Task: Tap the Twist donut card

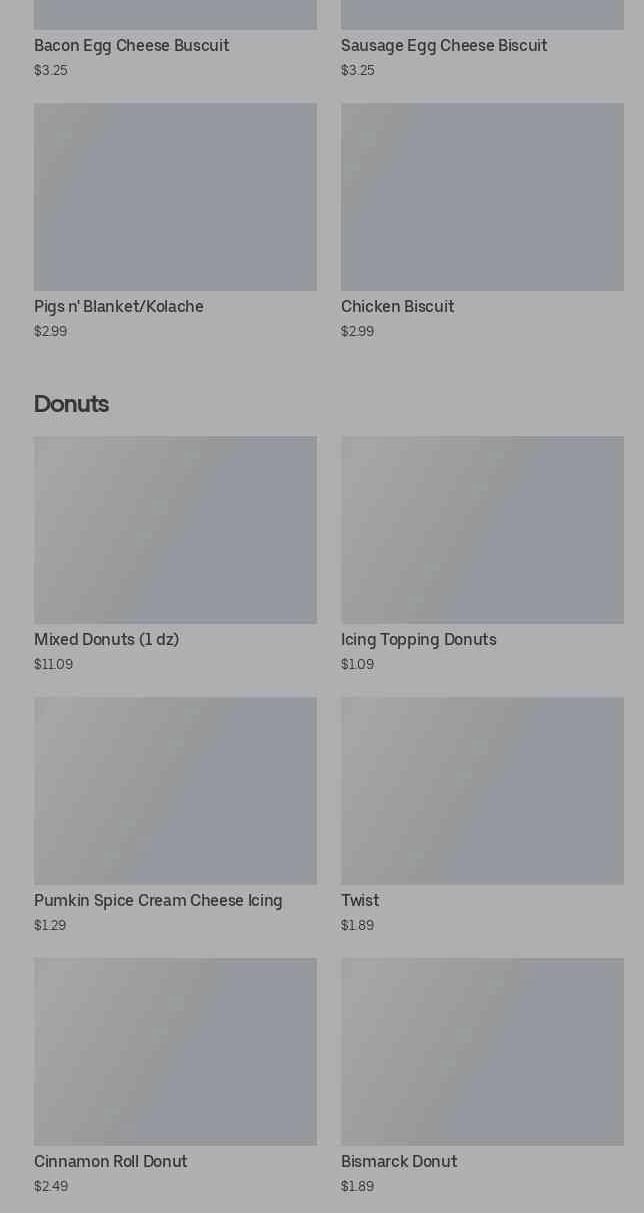Action: (x=482, y=816)
